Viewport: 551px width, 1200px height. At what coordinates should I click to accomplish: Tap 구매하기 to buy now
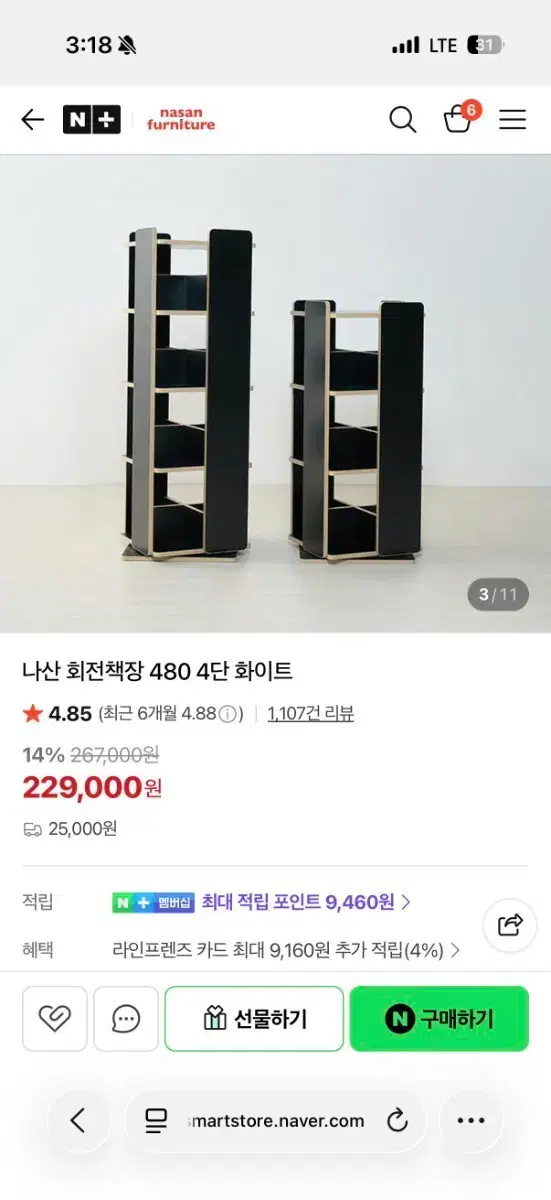click(x=439, y=1019)
